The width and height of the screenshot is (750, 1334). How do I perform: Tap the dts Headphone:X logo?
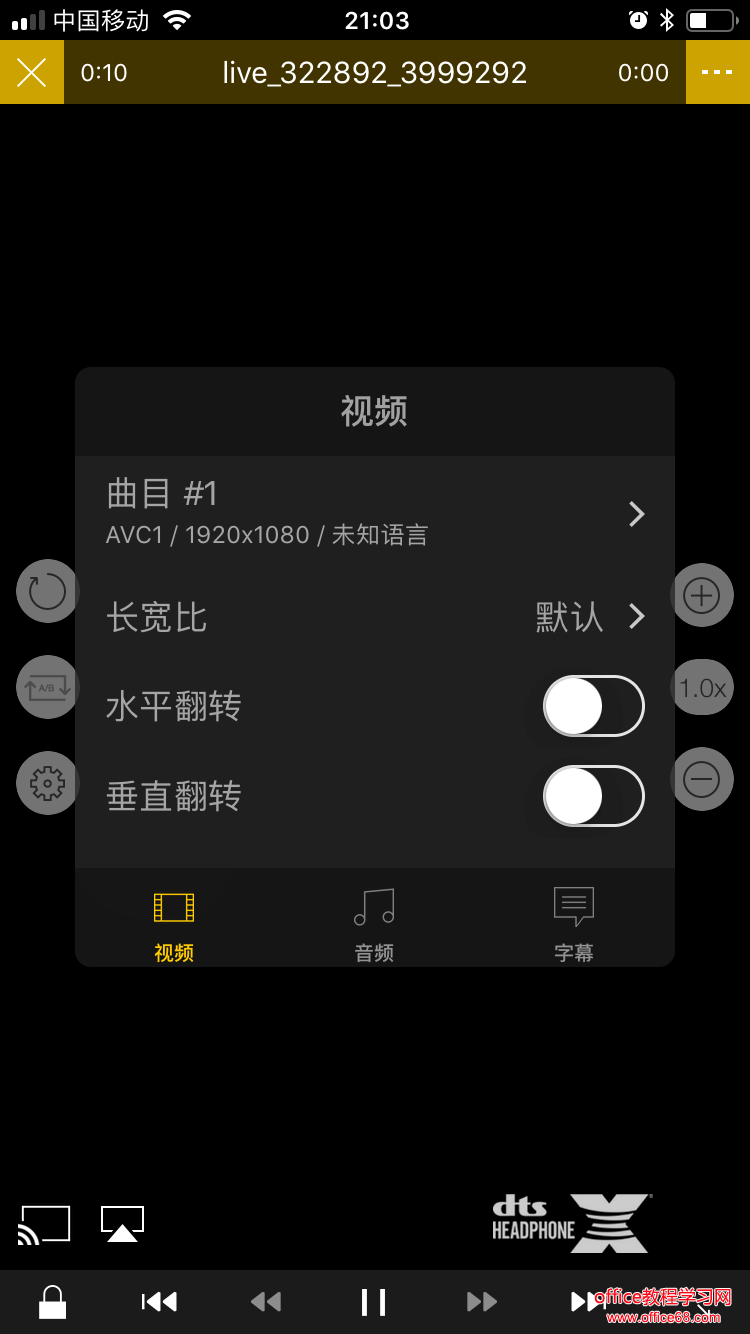pos(570,1222)
